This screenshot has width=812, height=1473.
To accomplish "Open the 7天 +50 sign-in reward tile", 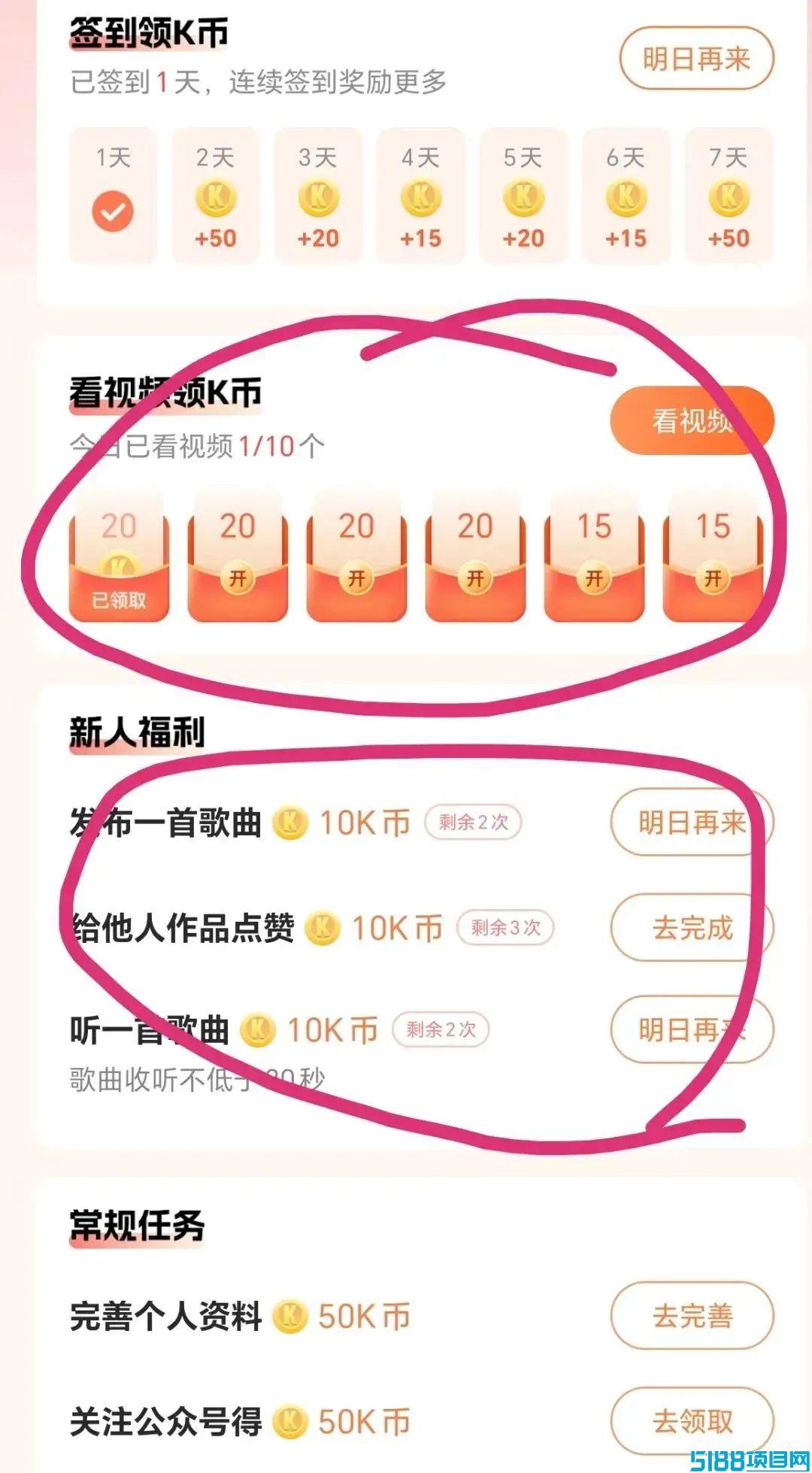I will (x=729, y=195).
